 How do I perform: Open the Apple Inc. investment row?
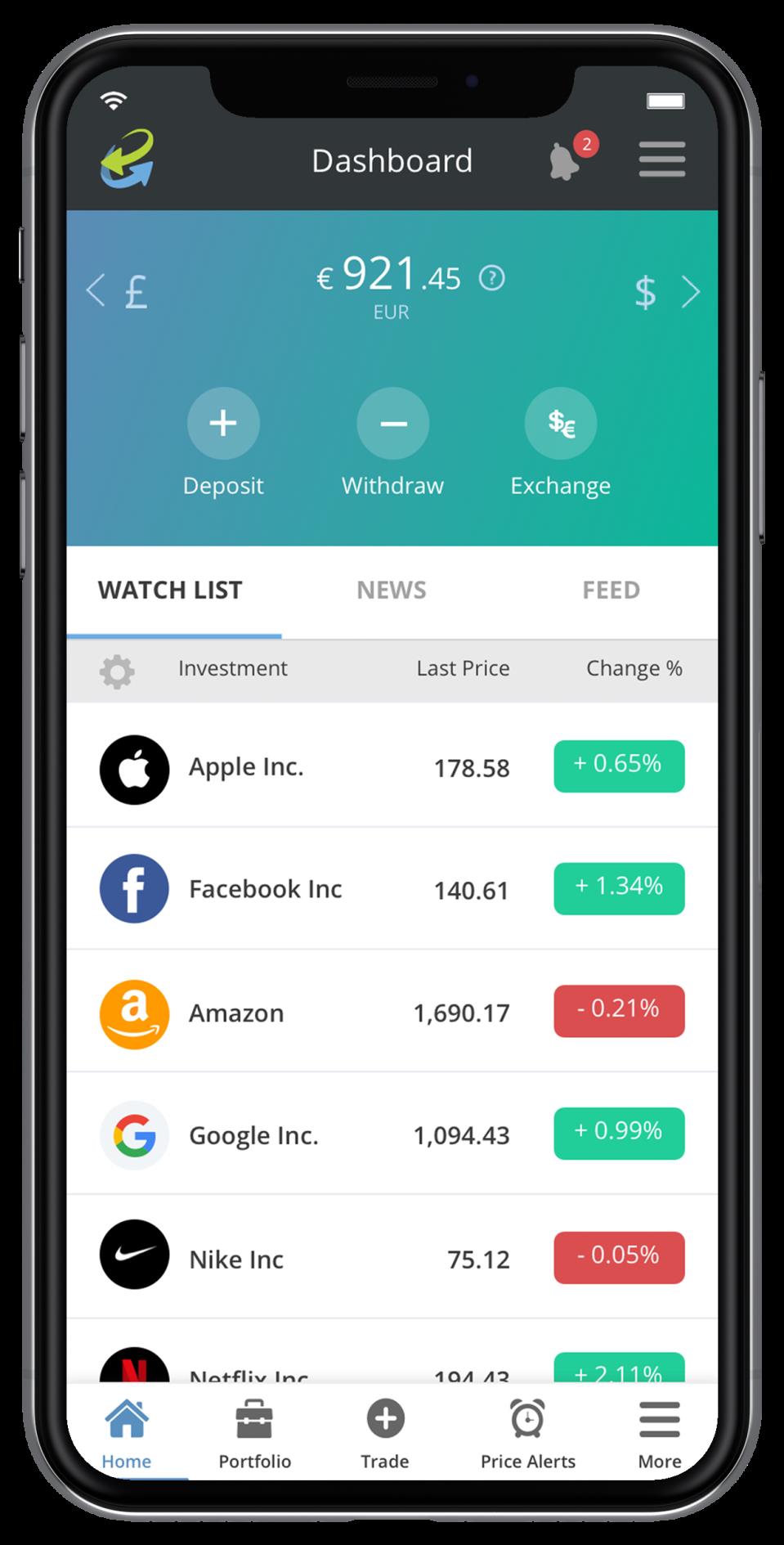[245, 768]
